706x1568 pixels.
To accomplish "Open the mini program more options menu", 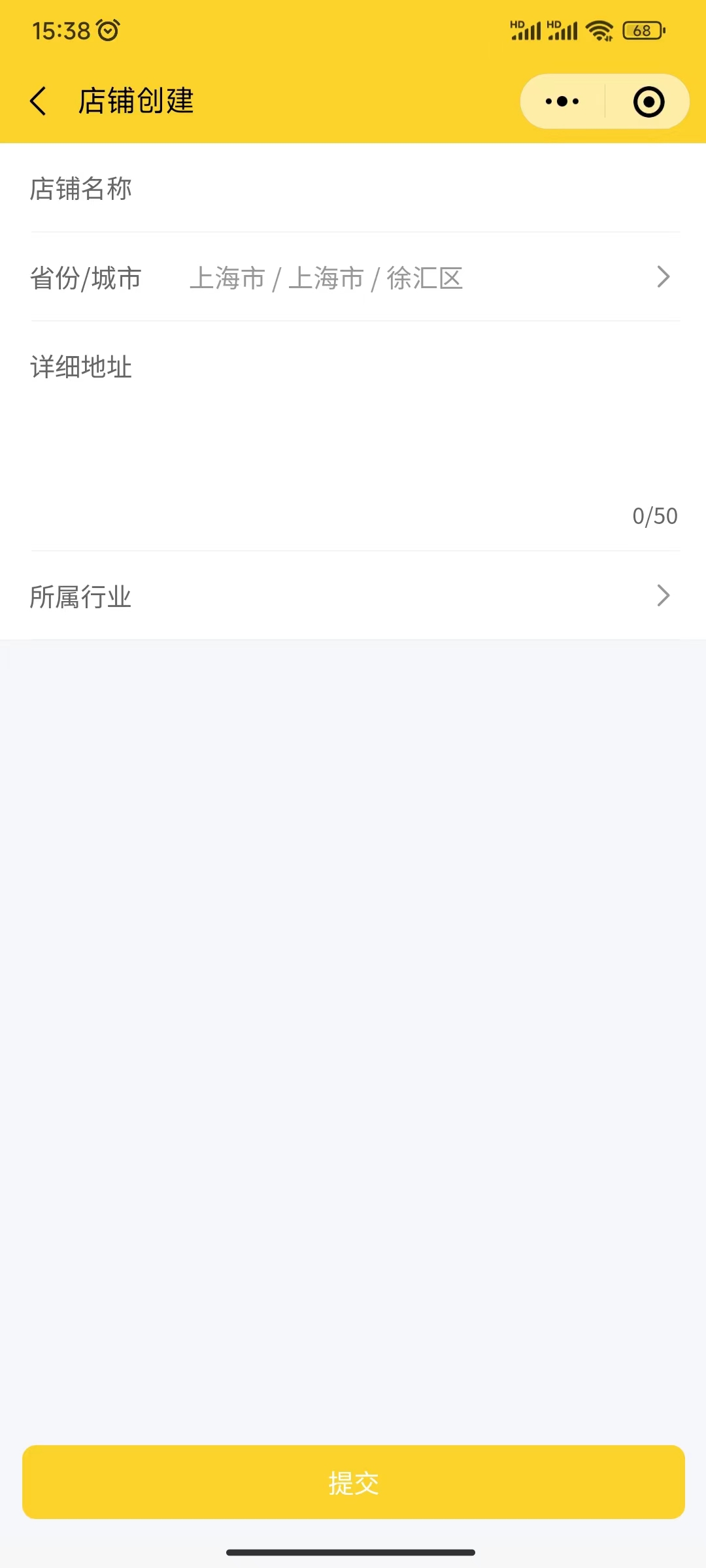I will coord(562,101).
